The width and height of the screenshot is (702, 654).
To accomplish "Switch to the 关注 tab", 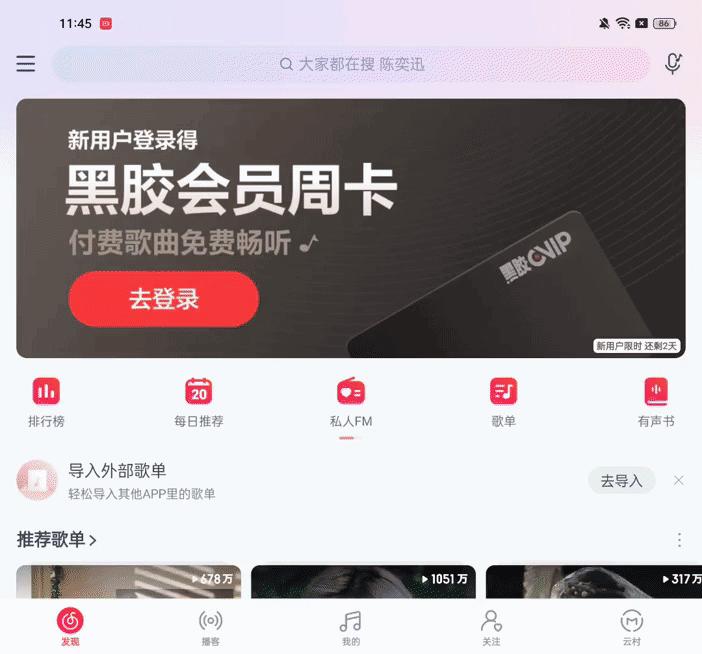I will click(491, 627).
